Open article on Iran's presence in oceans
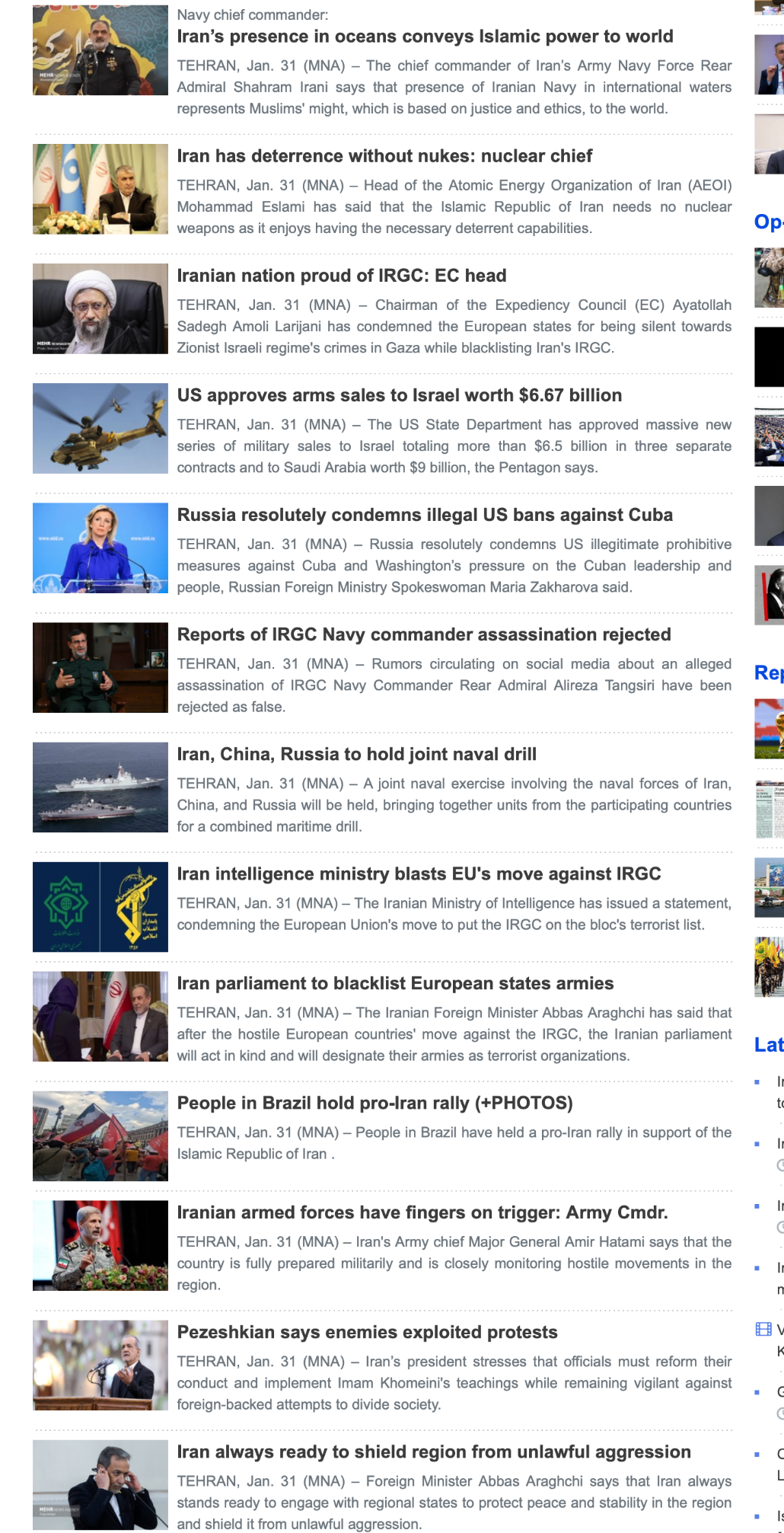Viewport: 784px width, 1533px height. (425, 37)
